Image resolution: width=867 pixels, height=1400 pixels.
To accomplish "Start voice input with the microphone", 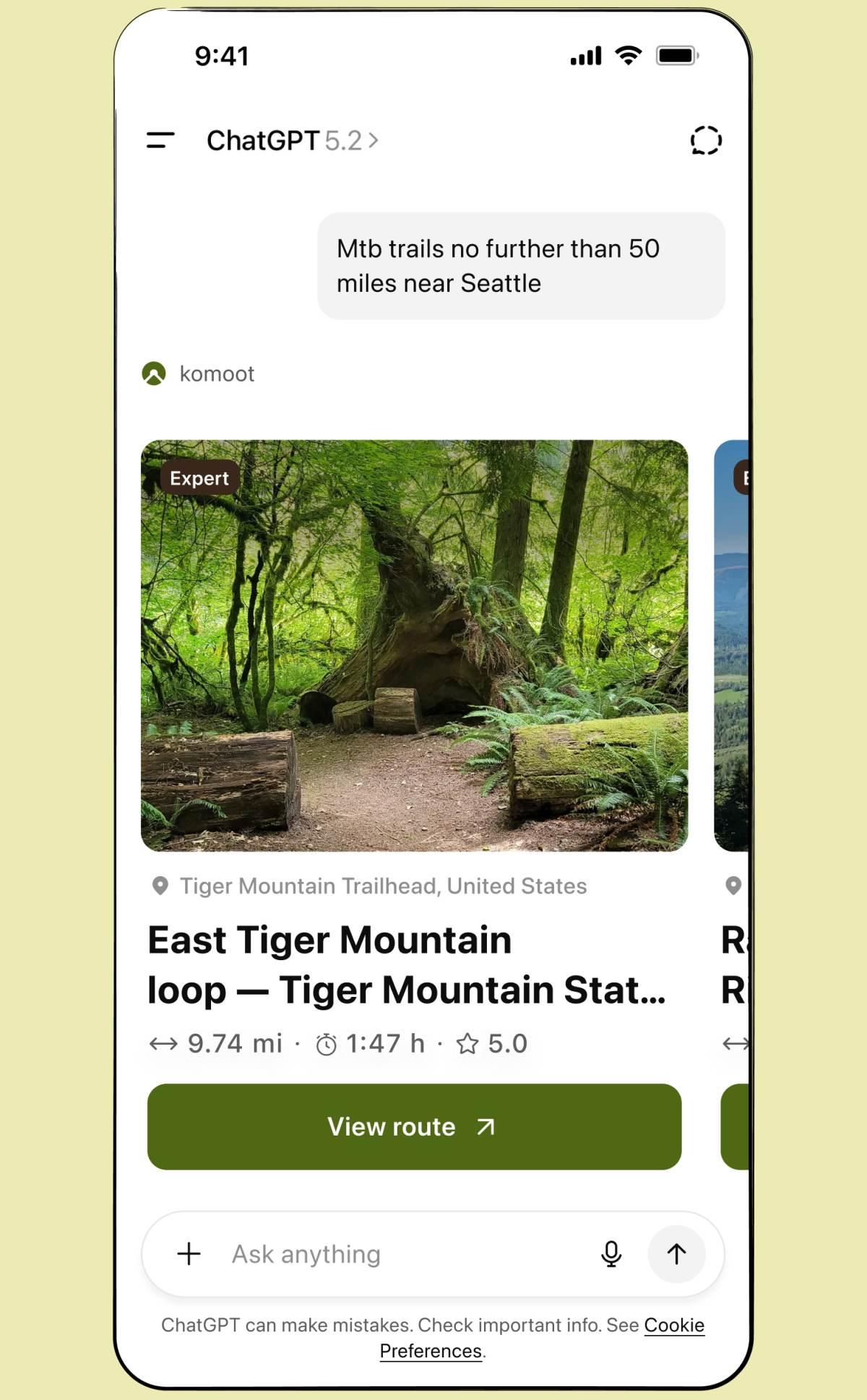I will 611,1253.
